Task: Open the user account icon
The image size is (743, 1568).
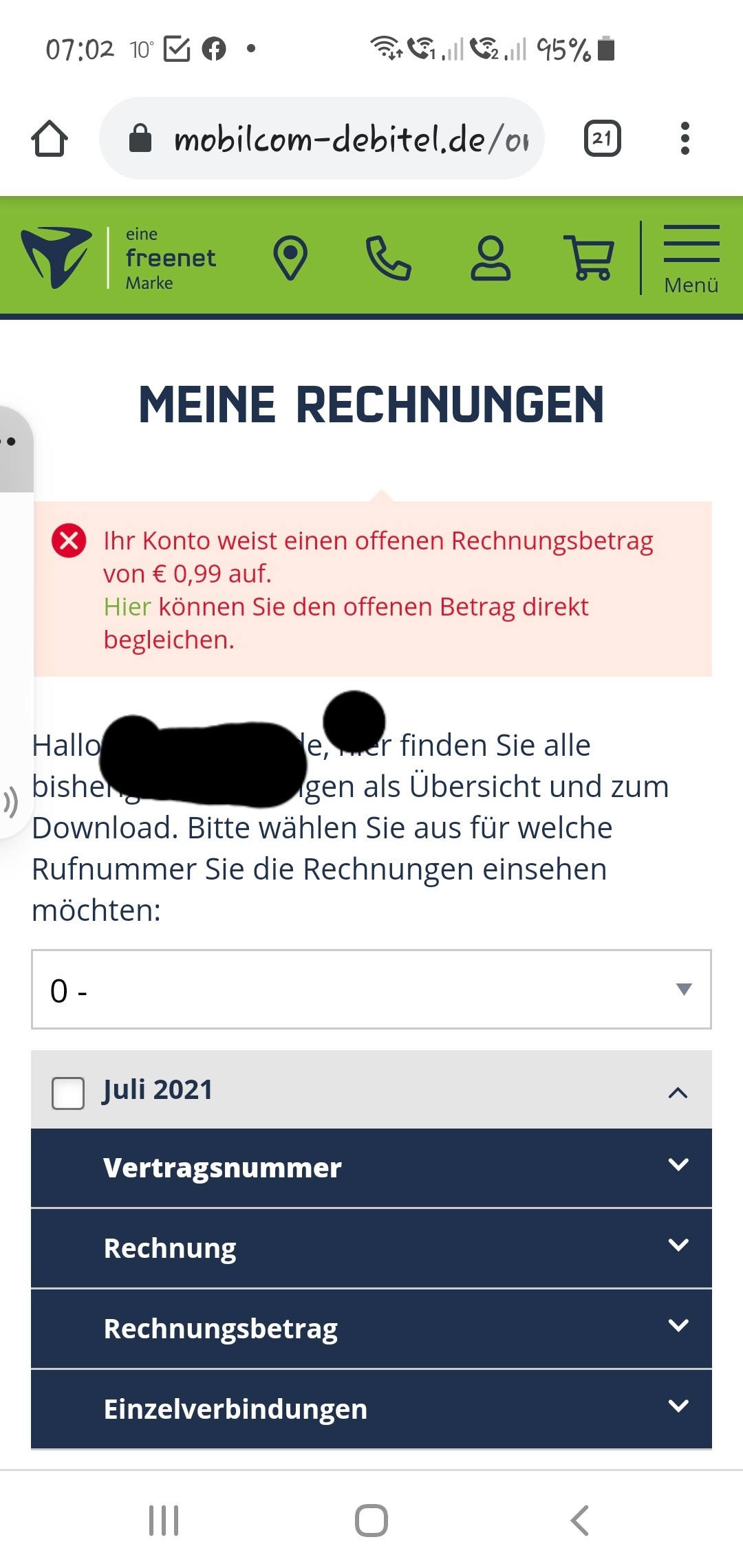Action: point(491,258)
